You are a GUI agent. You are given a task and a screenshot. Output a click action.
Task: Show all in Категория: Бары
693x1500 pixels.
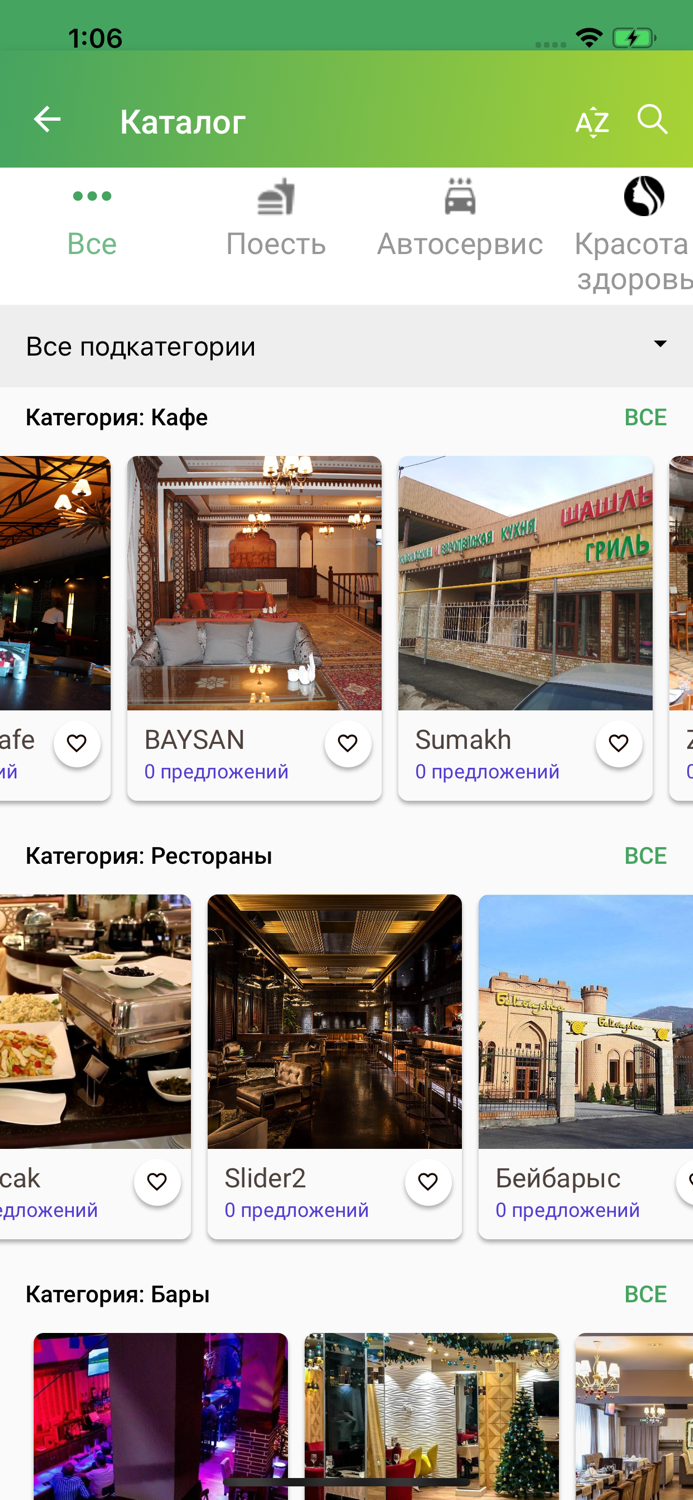coord(645,1294)
